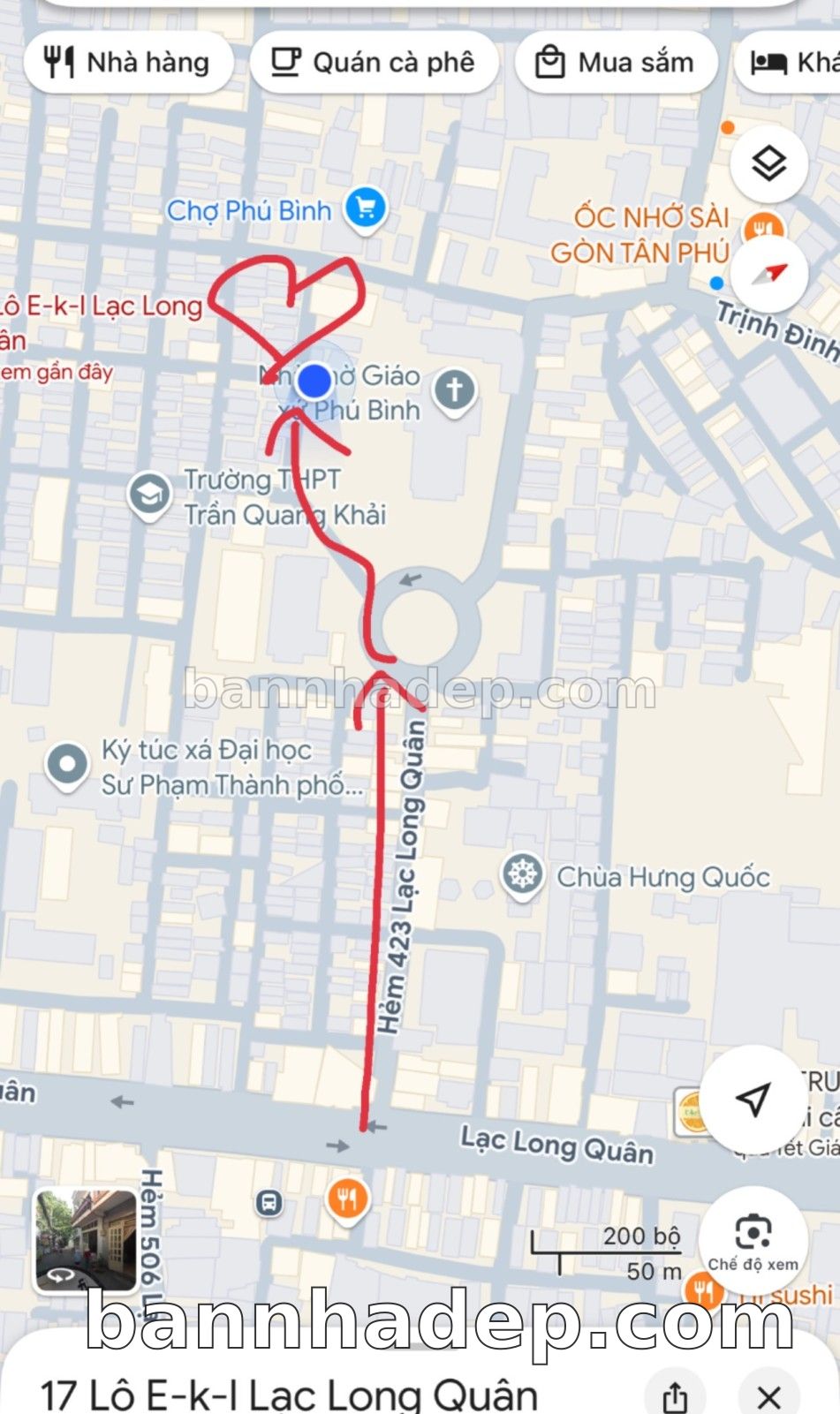The width and height of the screenshot is (840, 1414).
Task: Tap the compass to reset orientation
Action: 768,273
